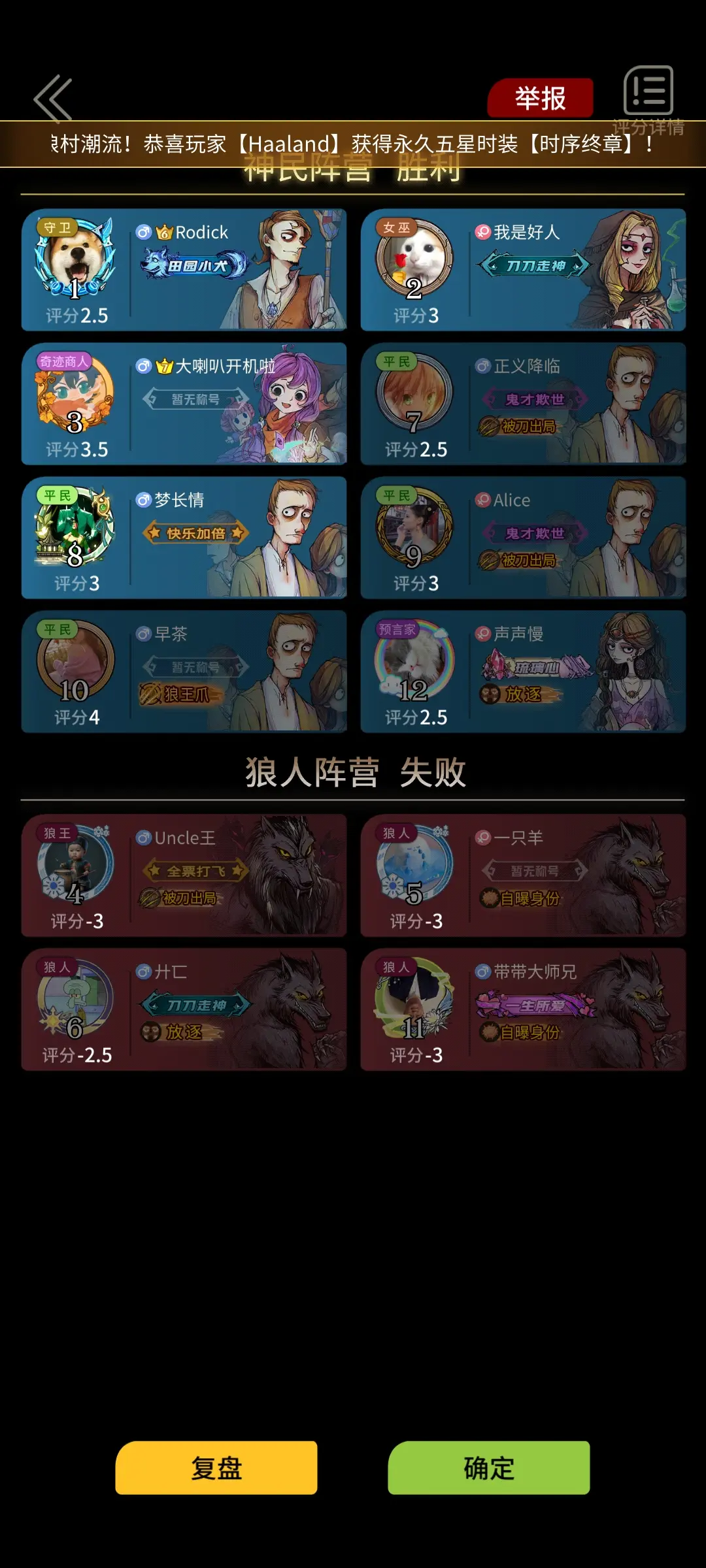Go back using the double-arrow icon
The width and height of the screenshot is (706, 1568).
(x=52, y=99)
